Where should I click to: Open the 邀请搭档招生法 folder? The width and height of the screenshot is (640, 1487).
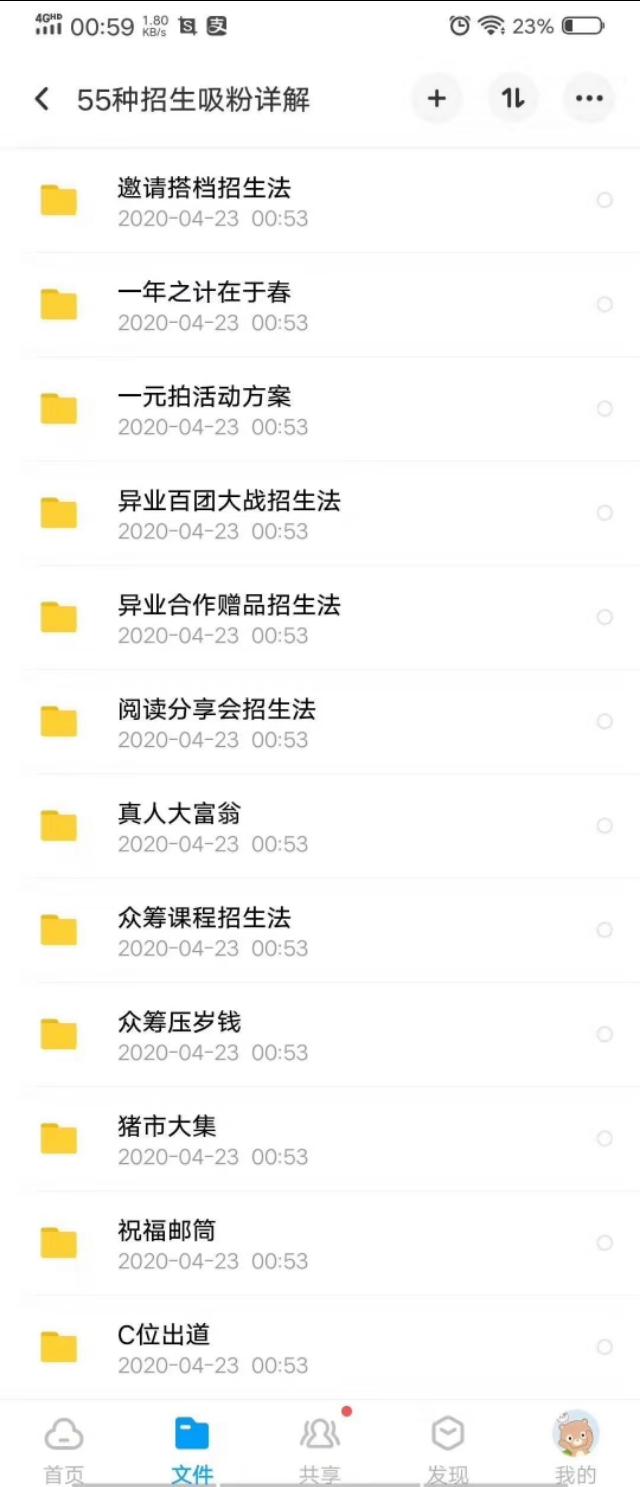(204, 201)
